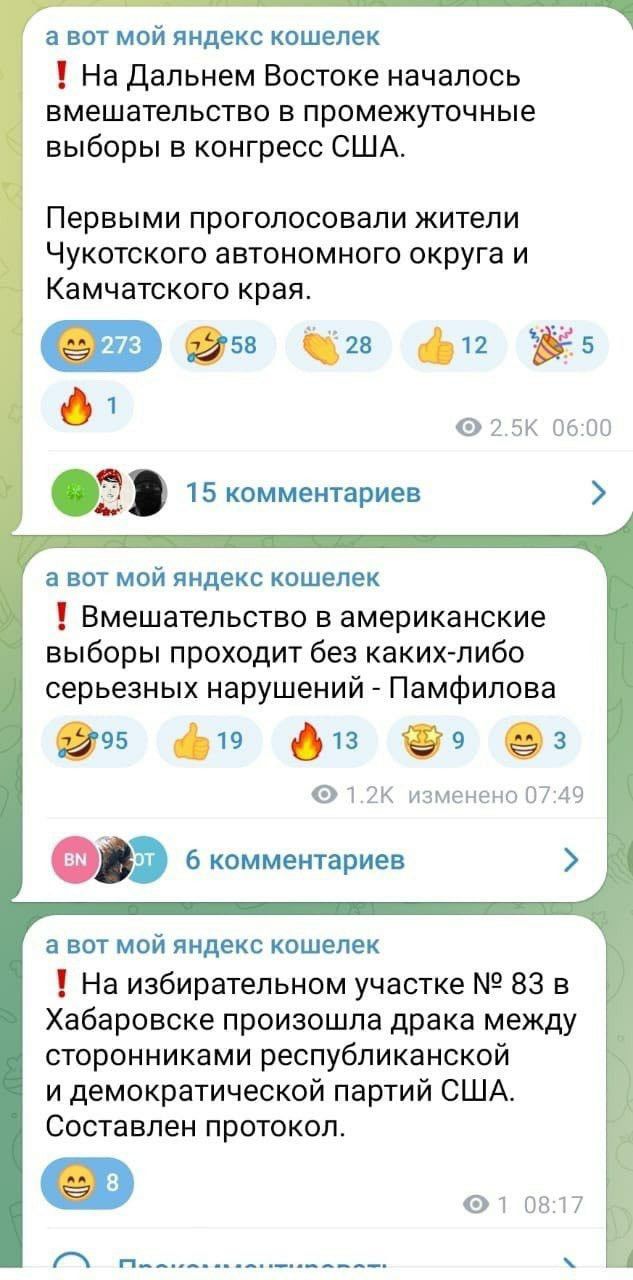Viewport: 633px width, 1280px height.
Task: Tap the 273 grinning reaction on first post
Action: 100,347
